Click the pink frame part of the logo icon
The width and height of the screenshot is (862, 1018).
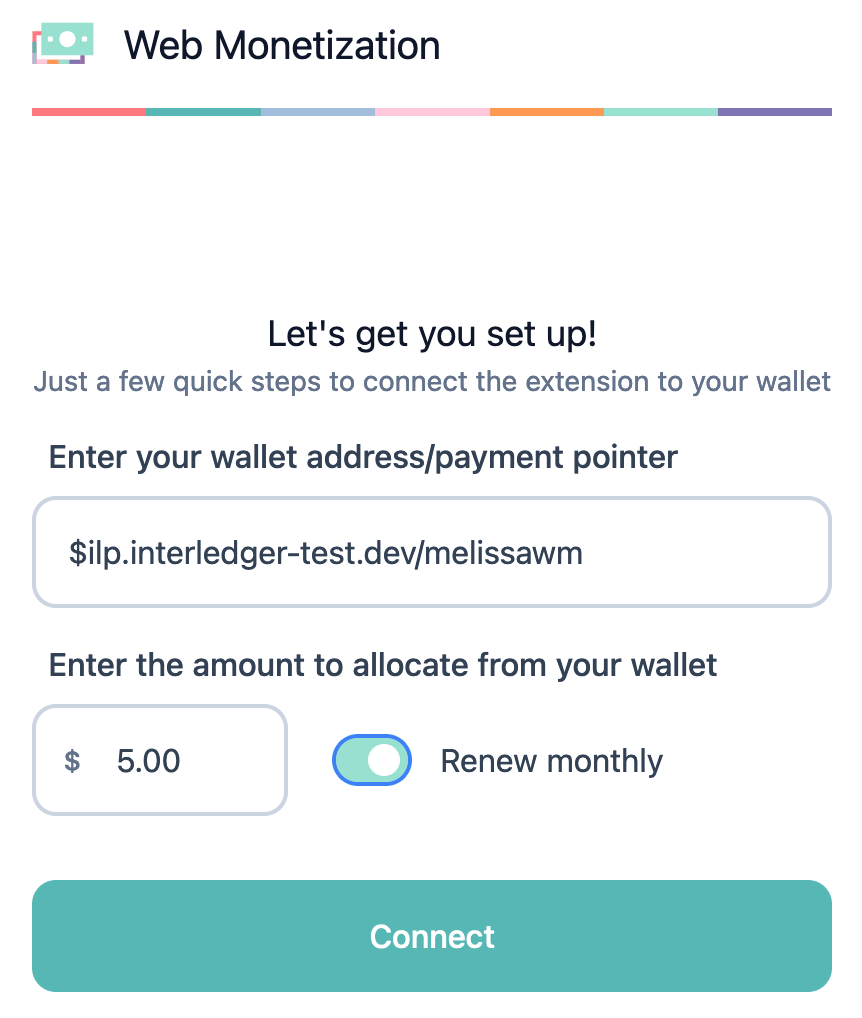pos(40,61)
